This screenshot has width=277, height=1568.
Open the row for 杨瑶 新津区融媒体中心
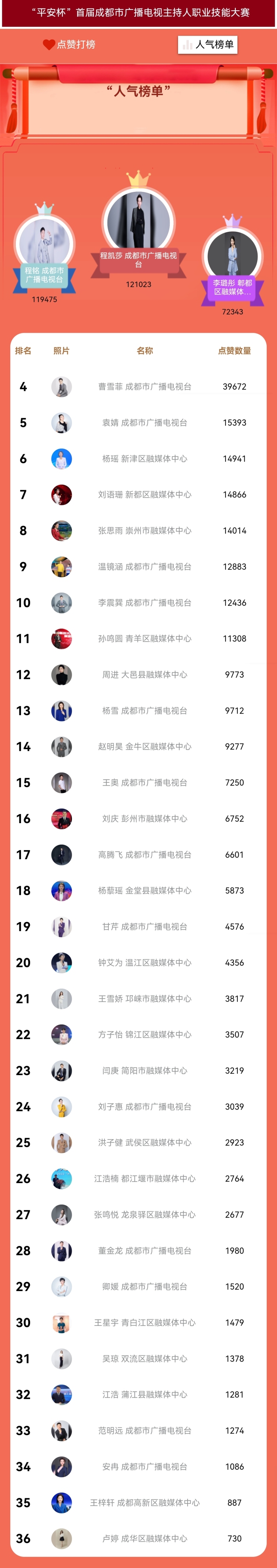(144, 458)
